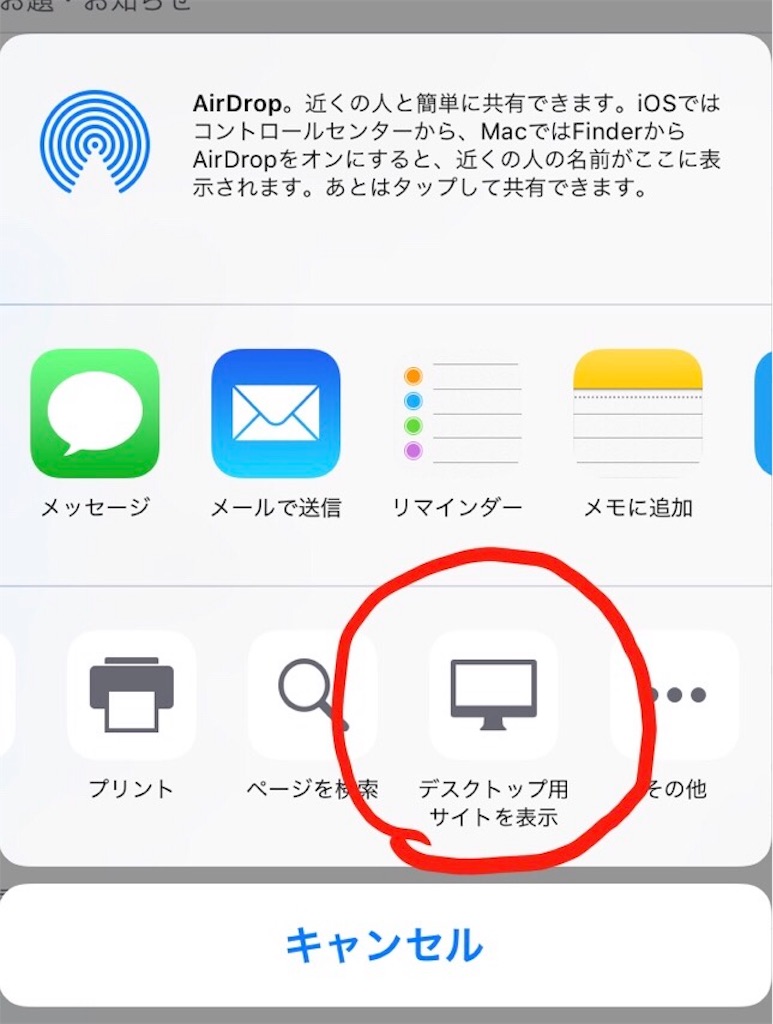
Task: Open ページを検索 to find on page
Action: point(312,696)
